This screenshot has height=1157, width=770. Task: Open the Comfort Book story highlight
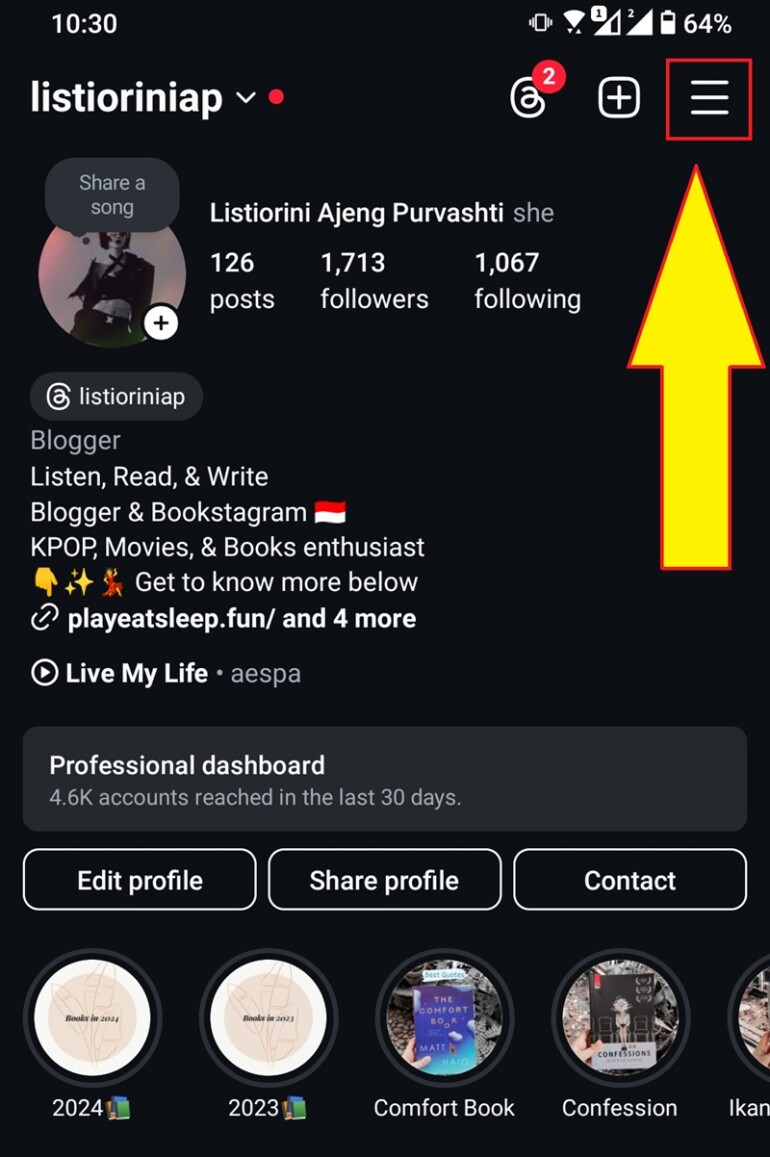pos(444,1017)
